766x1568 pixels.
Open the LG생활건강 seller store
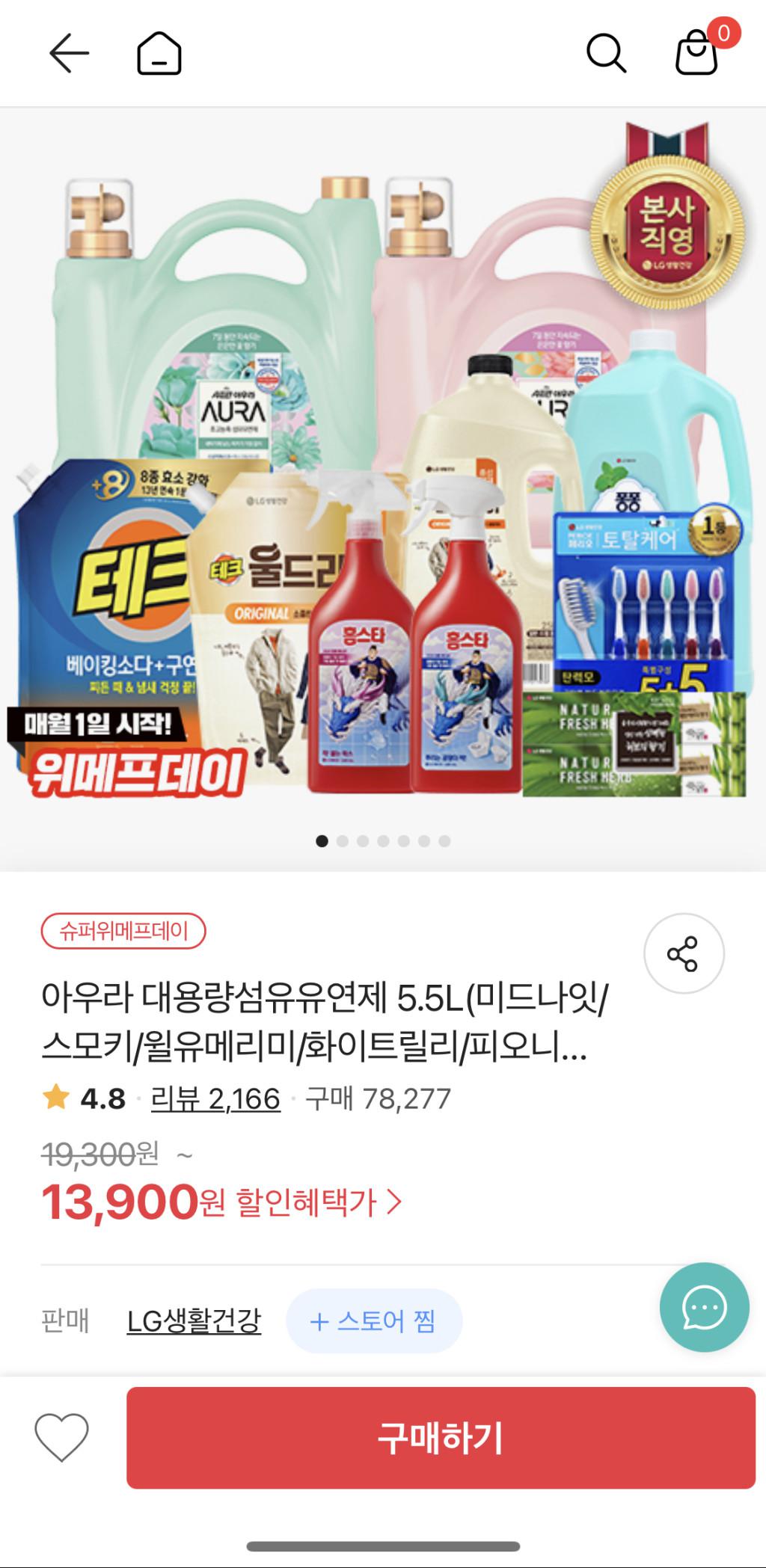pos(194,1321)
